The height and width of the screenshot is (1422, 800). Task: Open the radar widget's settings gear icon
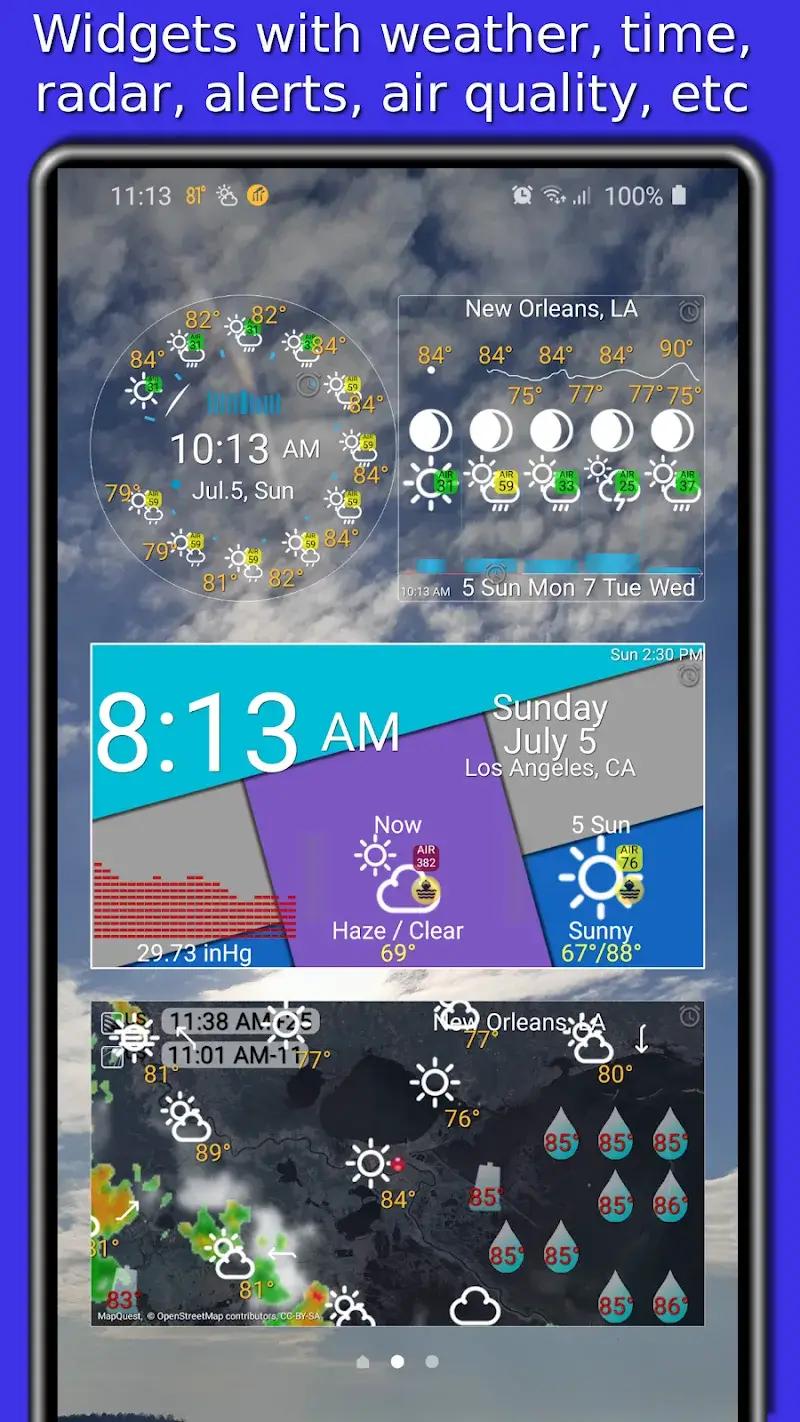(x=689, y=1018)
